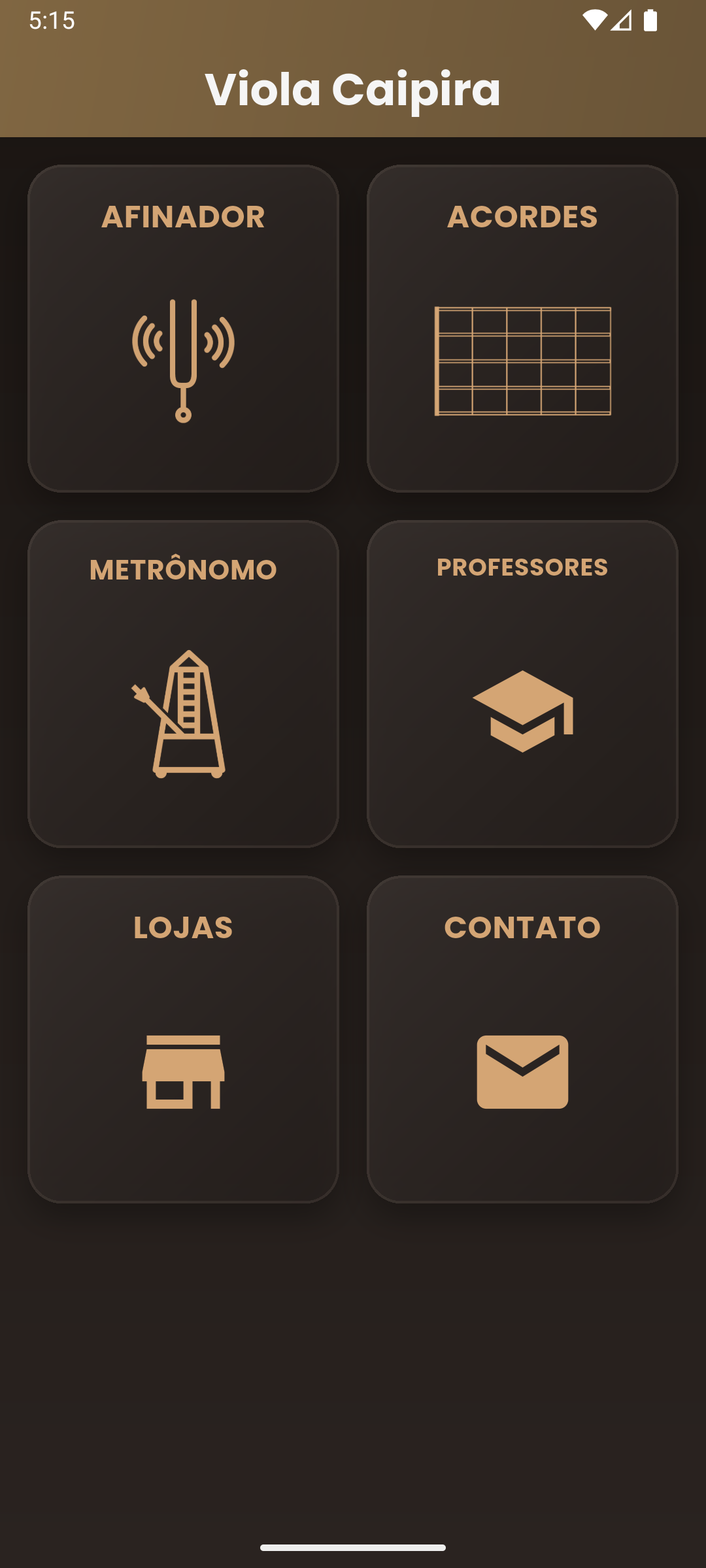Launch the Metrônomo card

pyautogui.click(x=183, y=683)
